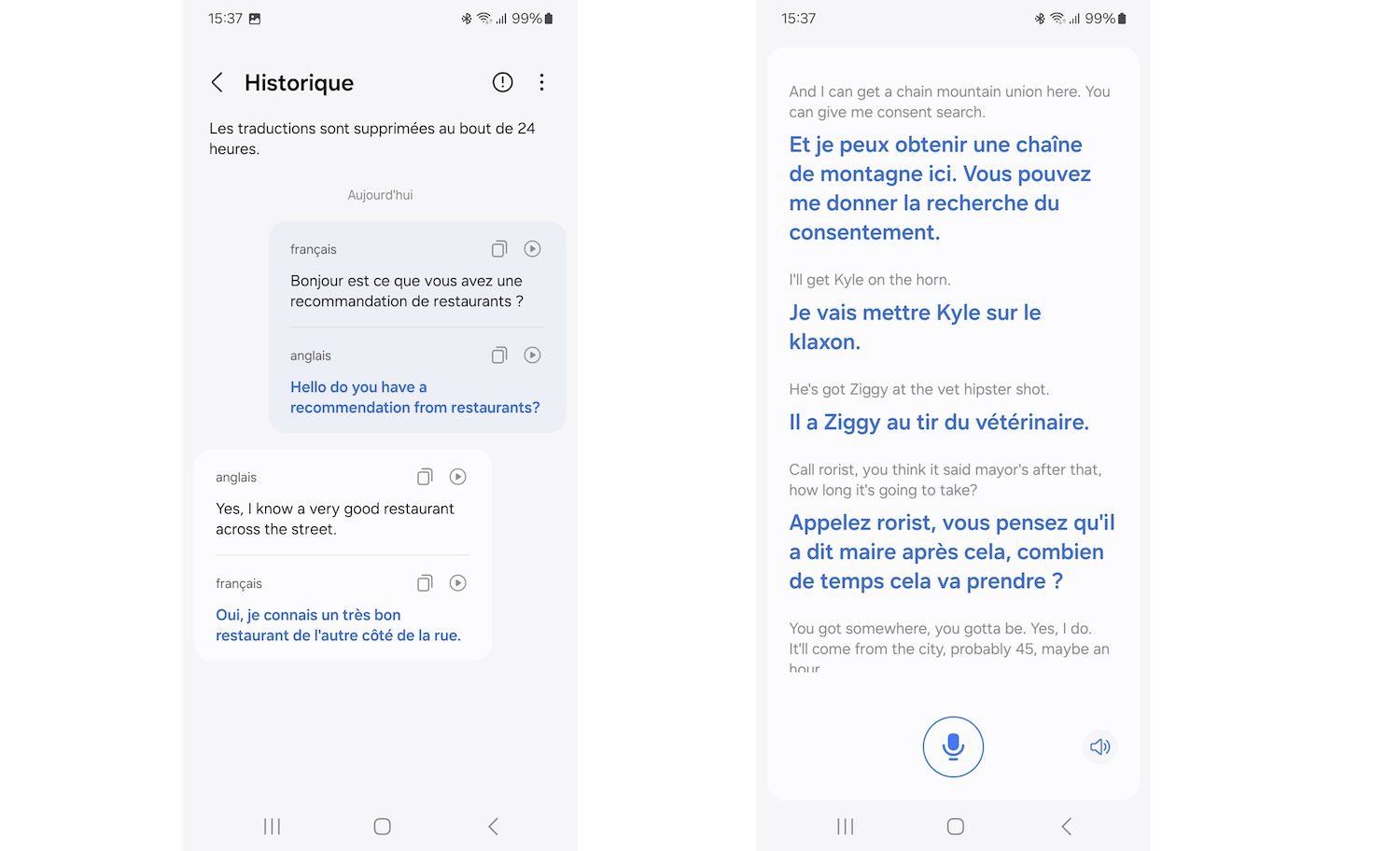1400x851 pixels.
Task: Play audio for 'Oui, je connais un très bon'
Action: [457, 583]
